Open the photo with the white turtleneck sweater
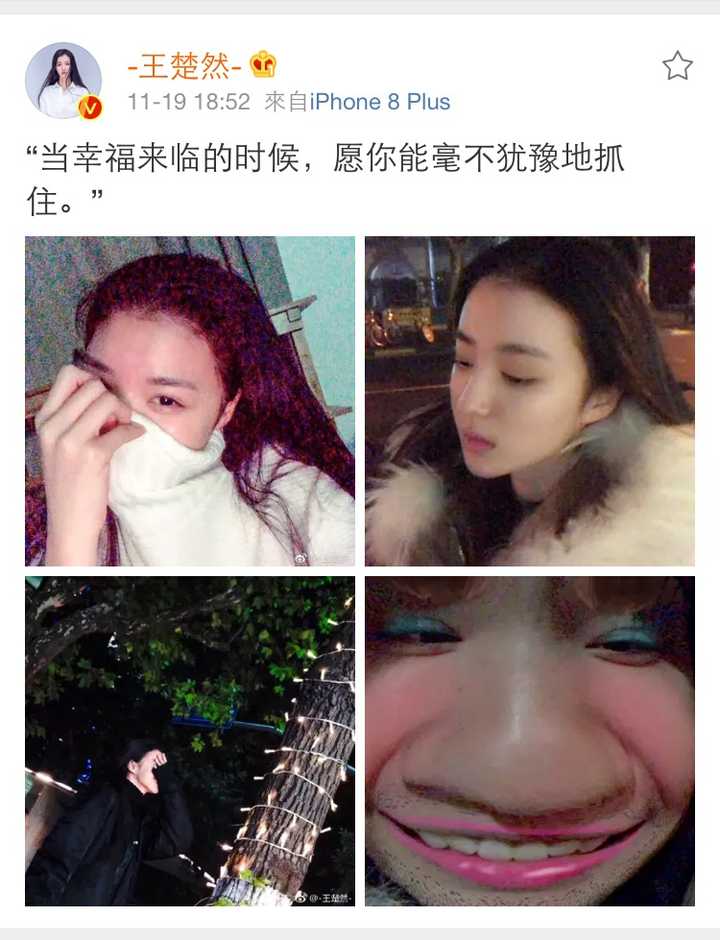The width and height of the screenshot is (720, 940). pyautogui.click(x=190, y=401)
